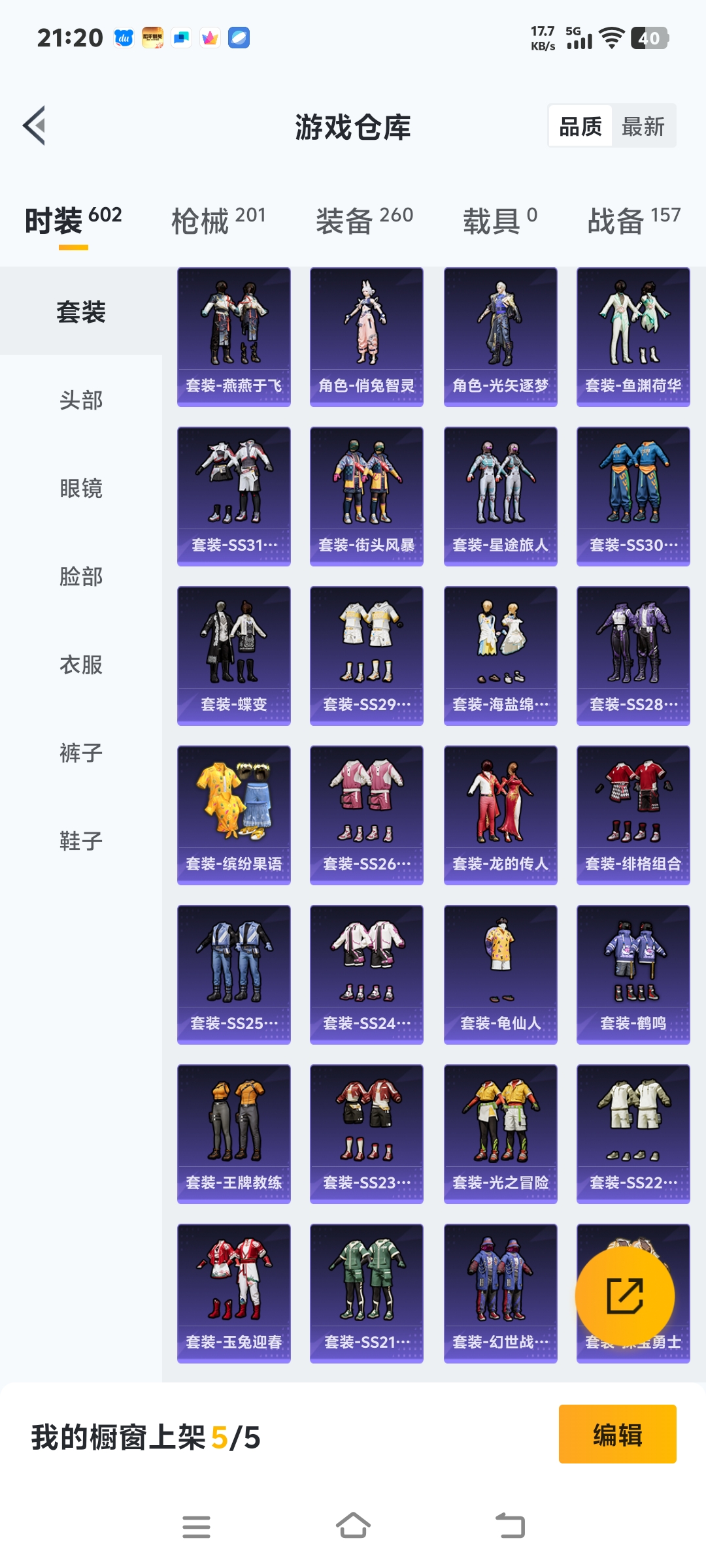The height and width of the screenshot is (1568, 706).
Task: Switch to the 枪械 tab
Action: (218, 220)
